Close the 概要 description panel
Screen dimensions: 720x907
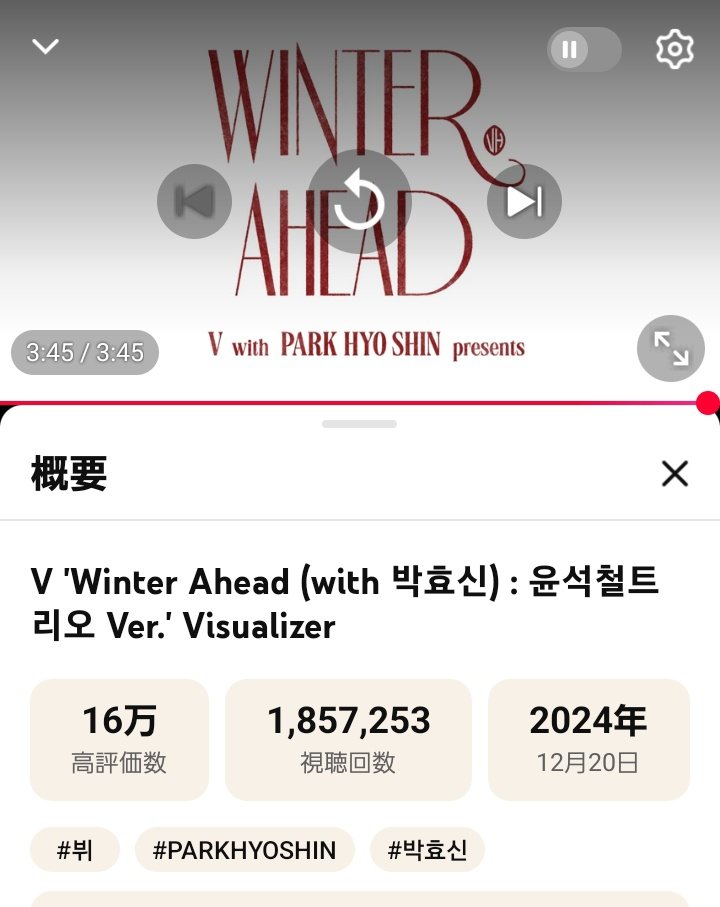tap(675, 474)
